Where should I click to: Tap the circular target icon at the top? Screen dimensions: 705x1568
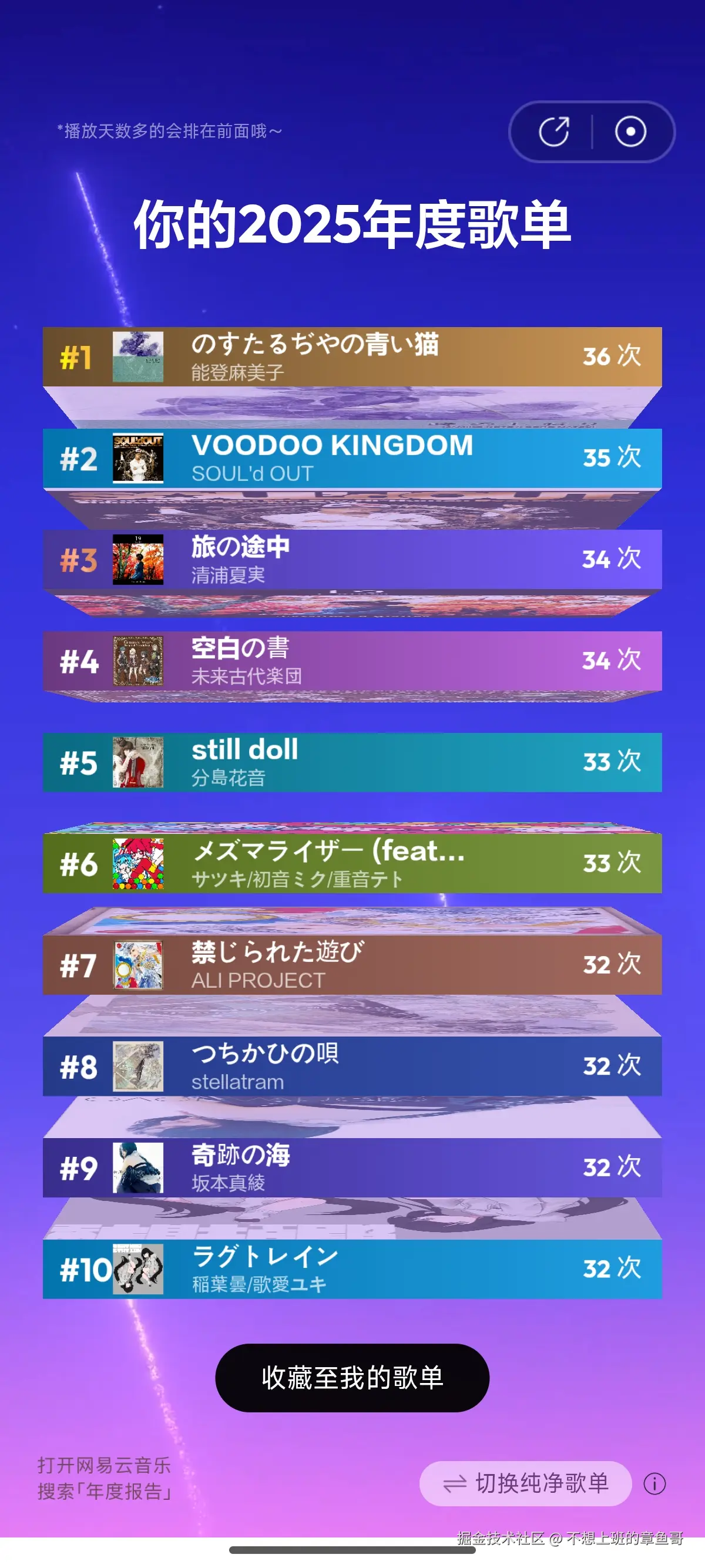[x=630, y=132]
